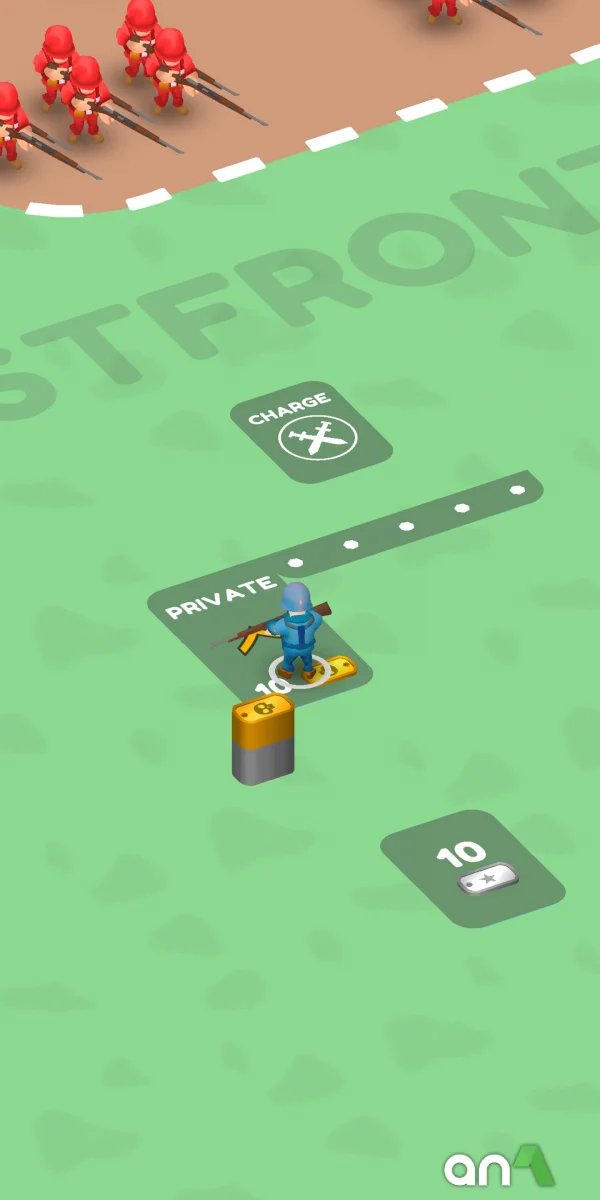
Task: Select the Charge attack pad
Action: click(311, 434)
